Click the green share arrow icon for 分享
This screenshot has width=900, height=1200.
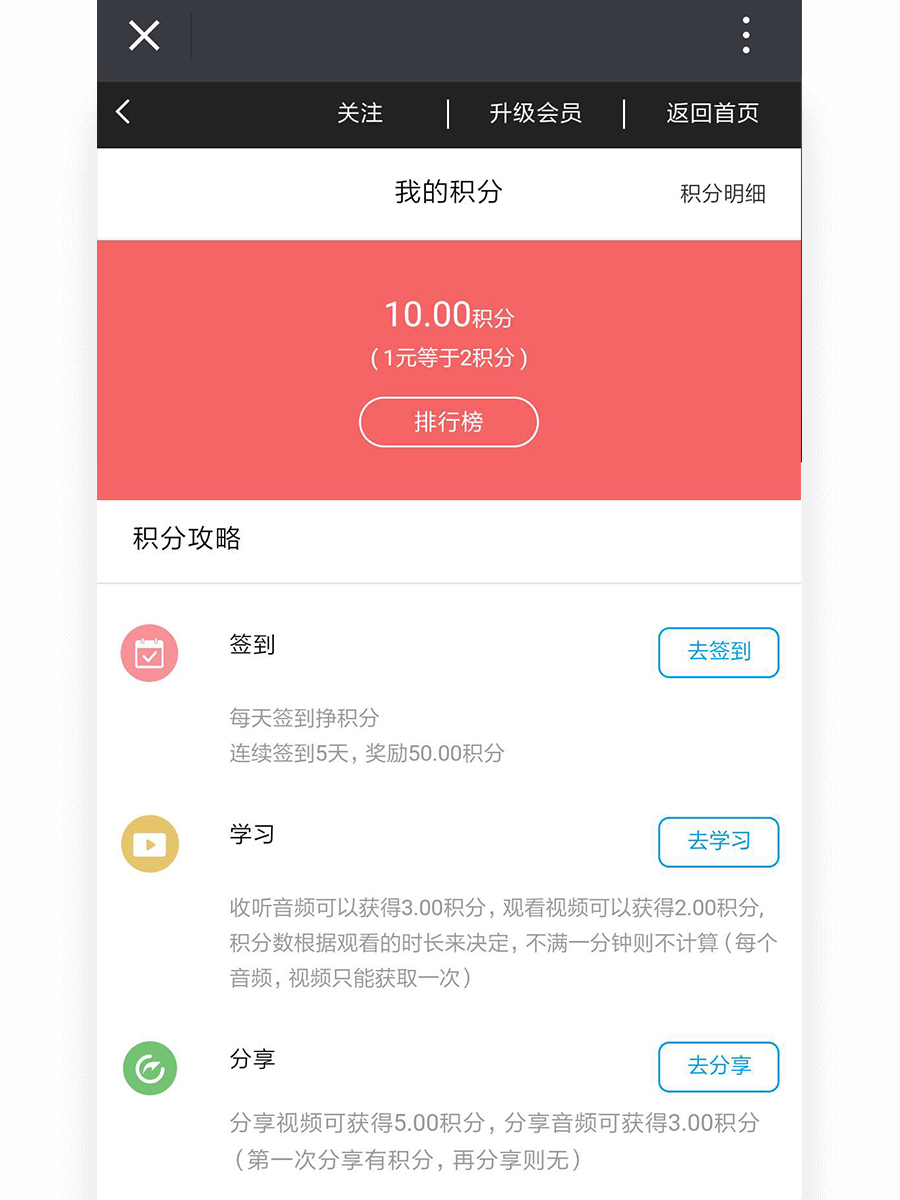pyautogui.click(x=149, y=1068)
